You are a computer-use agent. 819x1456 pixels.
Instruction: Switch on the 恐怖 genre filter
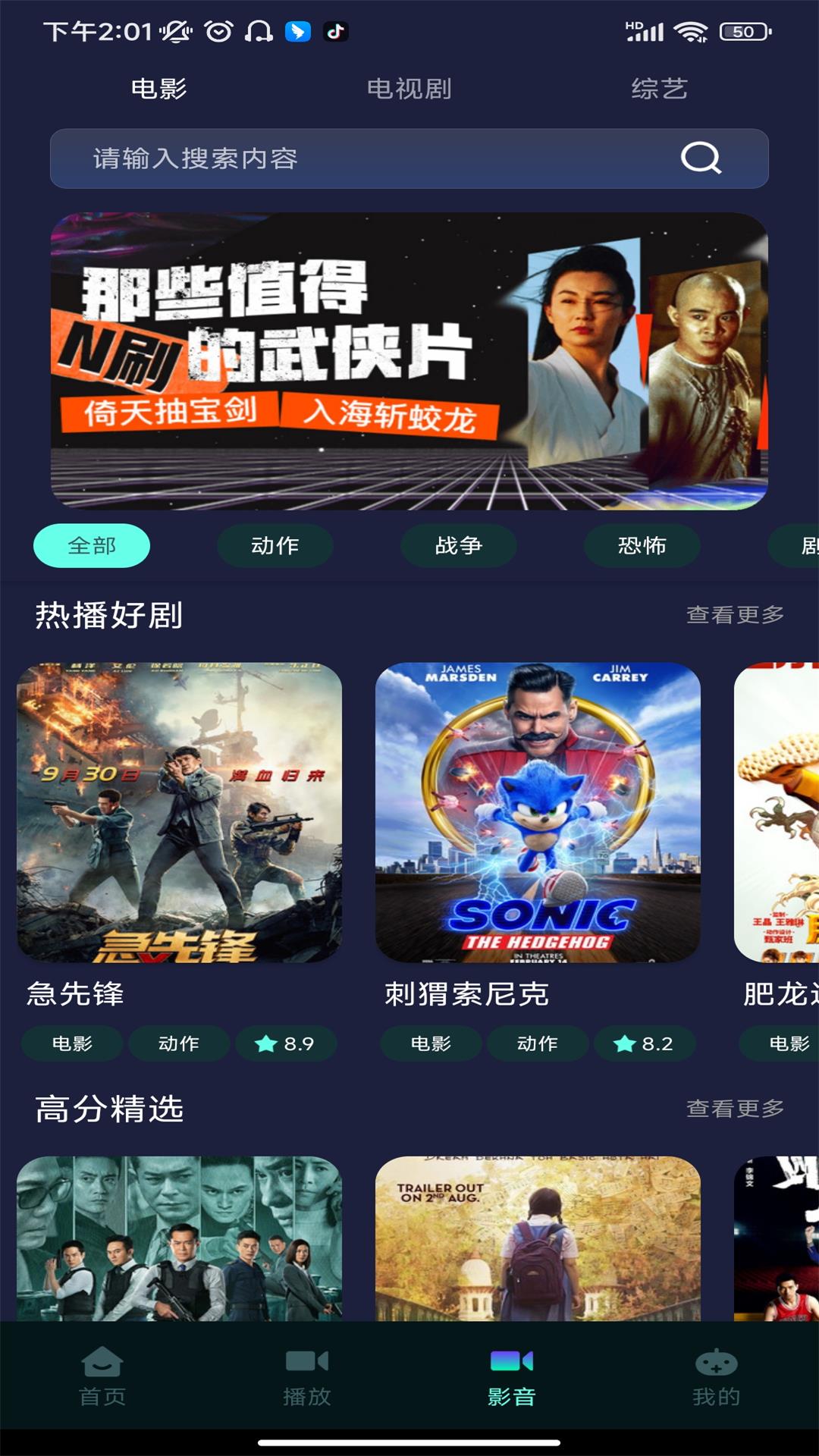[x=642, y=545]
